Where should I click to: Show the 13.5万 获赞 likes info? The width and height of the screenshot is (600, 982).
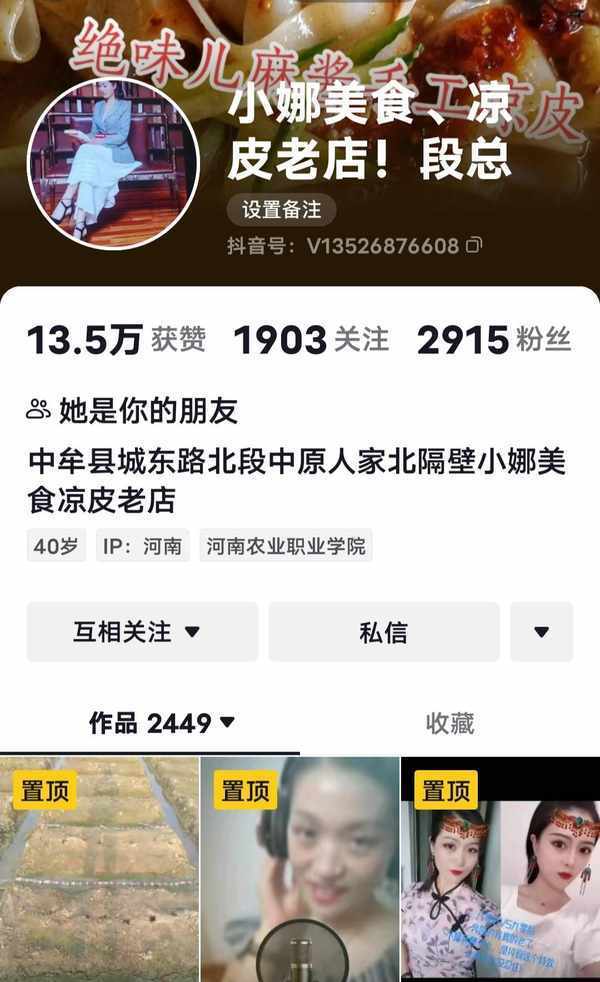click(x=116, y=340)
